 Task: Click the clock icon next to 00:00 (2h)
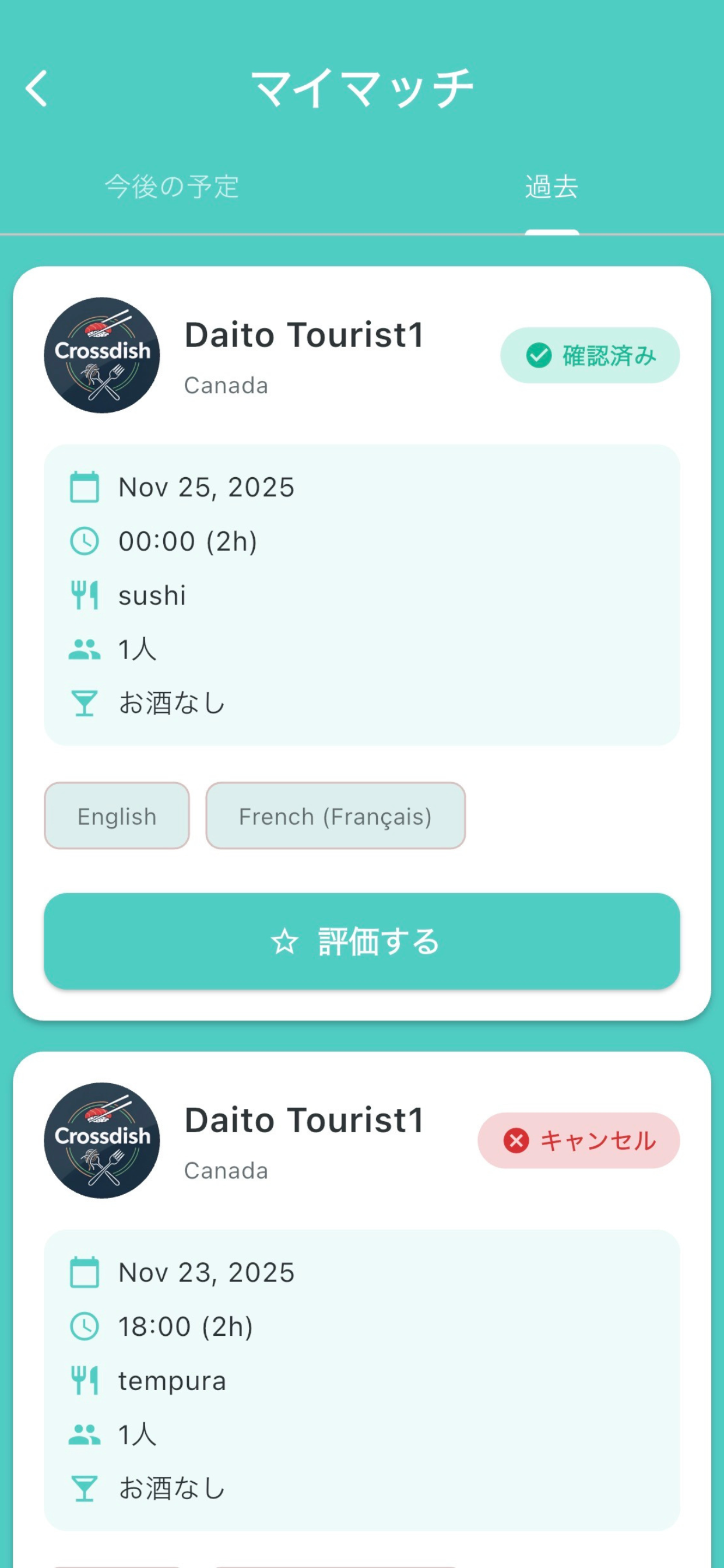point(86,540)
